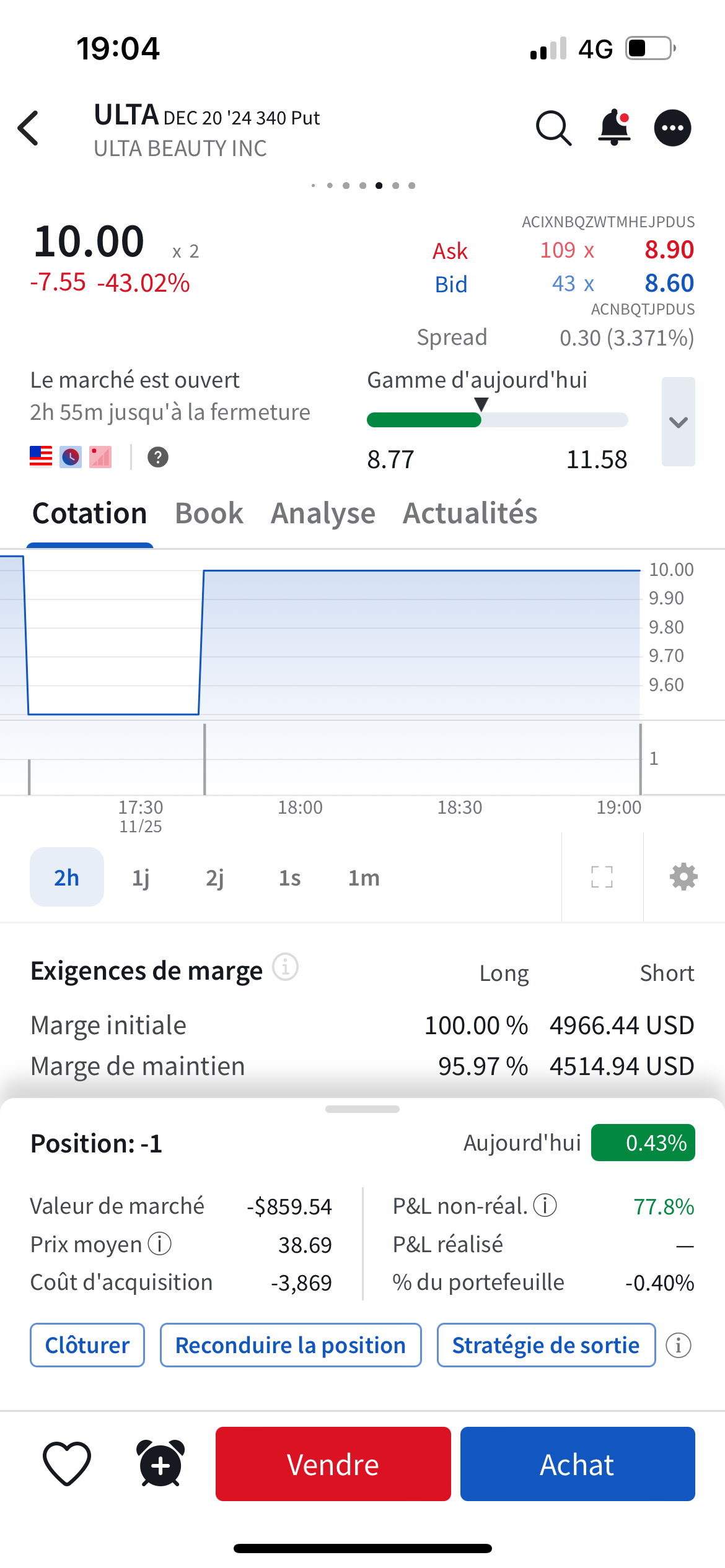Tap Reconduire la position
The image size is (725, 1568).
[x=291, y=1345]
